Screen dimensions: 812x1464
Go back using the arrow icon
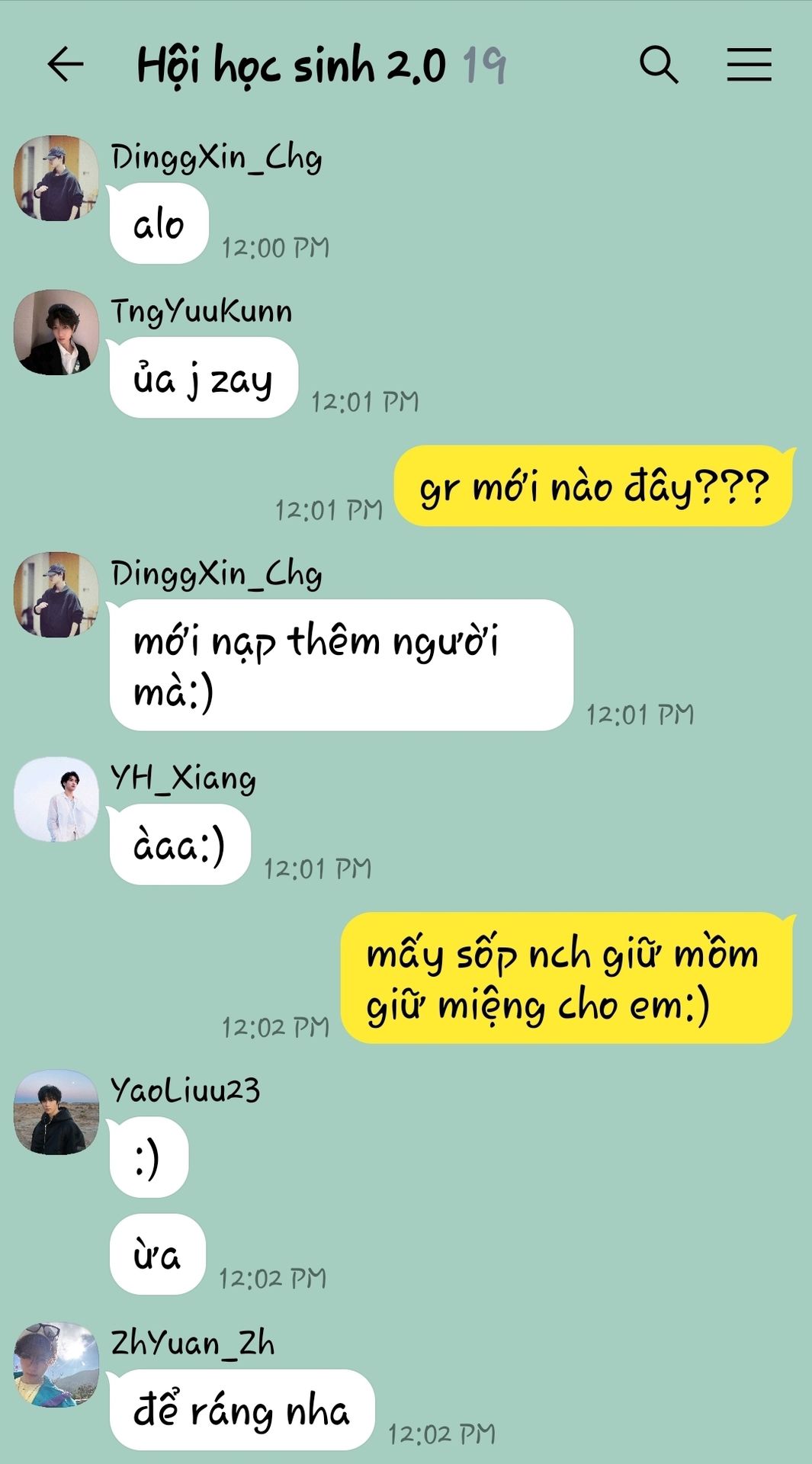click(x=65, y=64)
